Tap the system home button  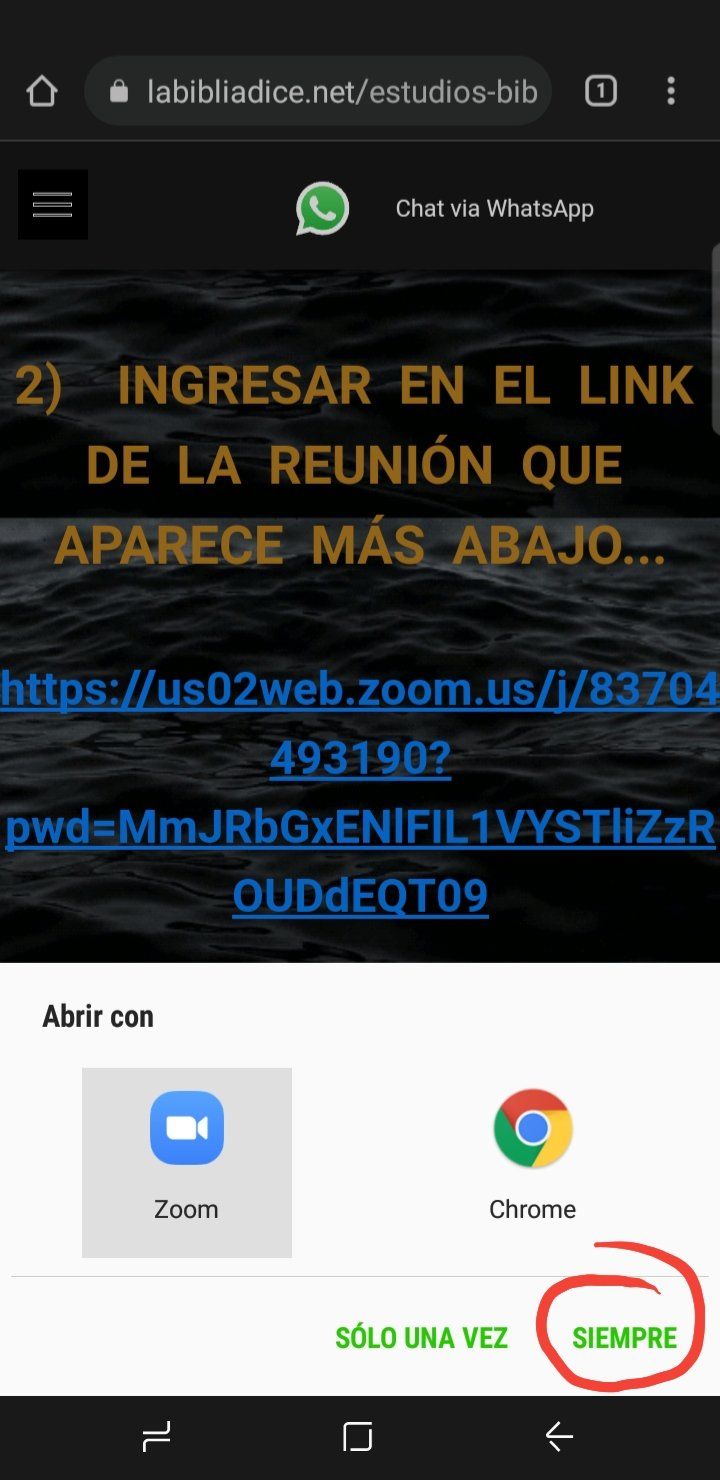tap(358, 1437)
